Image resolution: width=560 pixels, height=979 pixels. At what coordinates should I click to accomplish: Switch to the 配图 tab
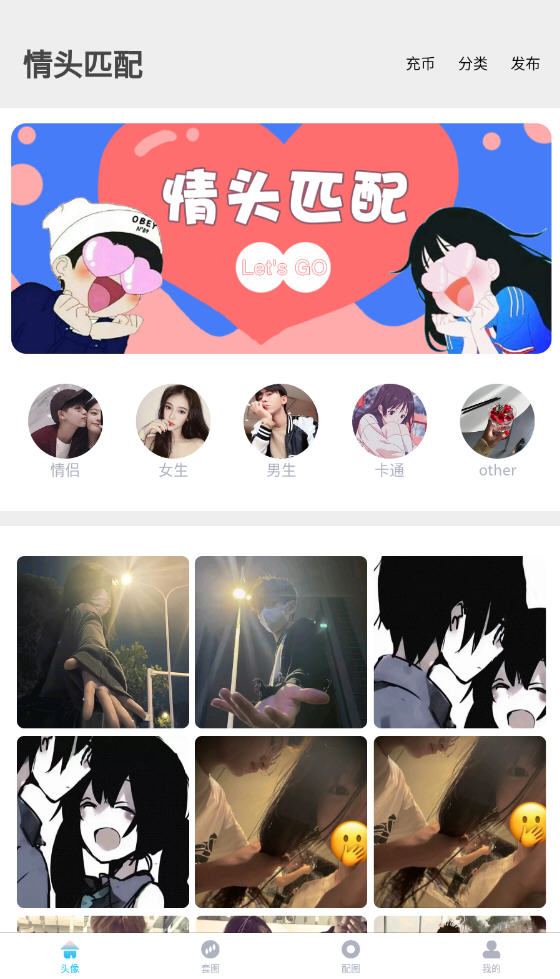(350, 957)
